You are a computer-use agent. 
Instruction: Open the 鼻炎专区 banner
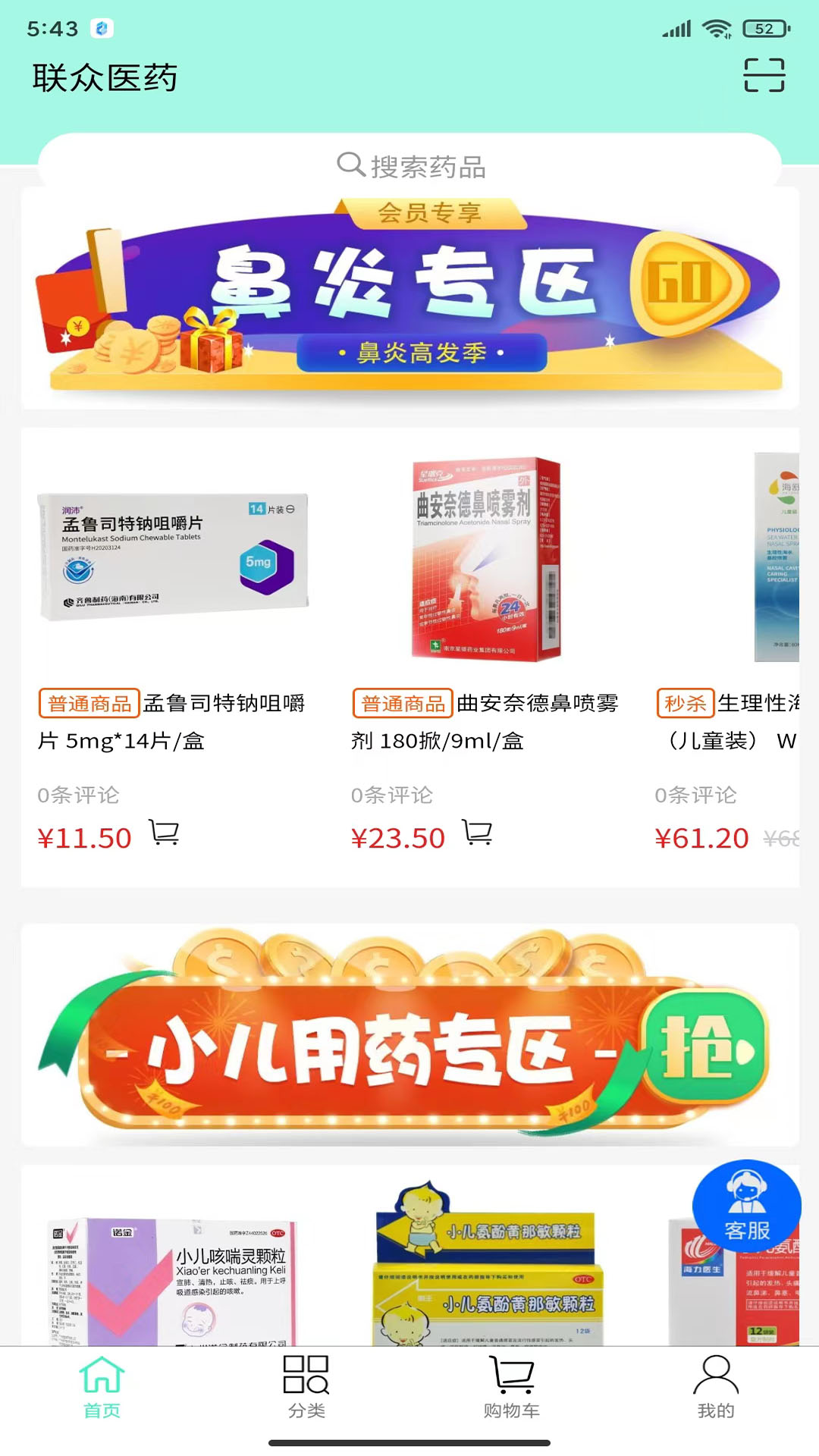coord(409,298)
